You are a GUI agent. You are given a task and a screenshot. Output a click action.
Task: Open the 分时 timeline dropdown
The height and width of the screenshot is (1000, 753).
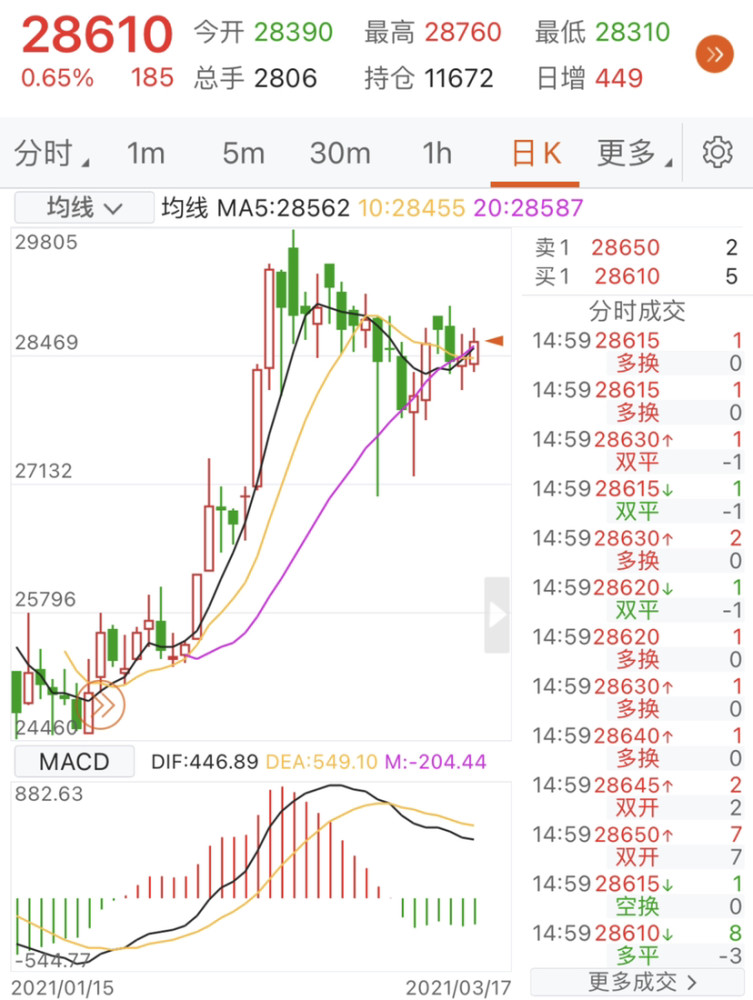tap(52, 153)
